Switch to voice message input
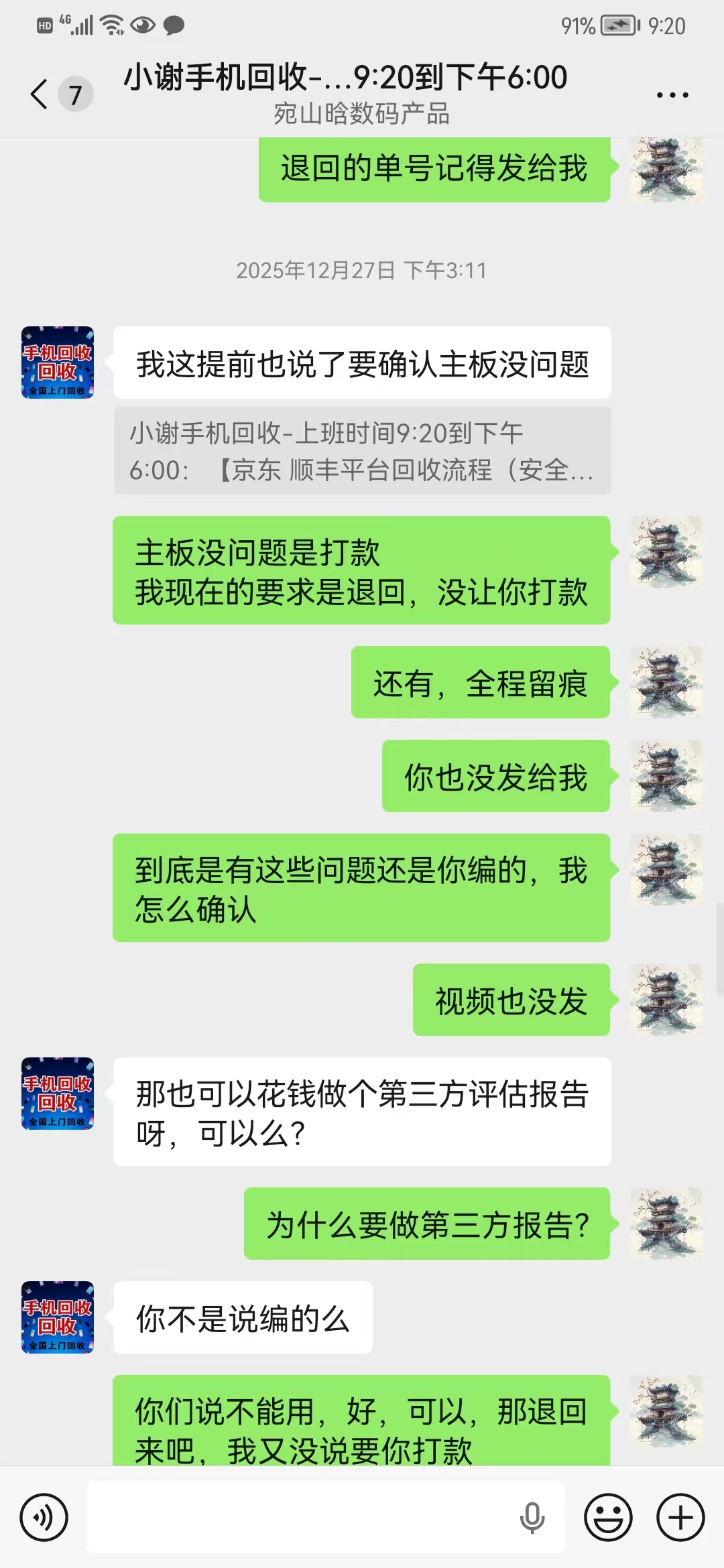The height and width of the screenshot is (1568, 724). point(44,1517)
